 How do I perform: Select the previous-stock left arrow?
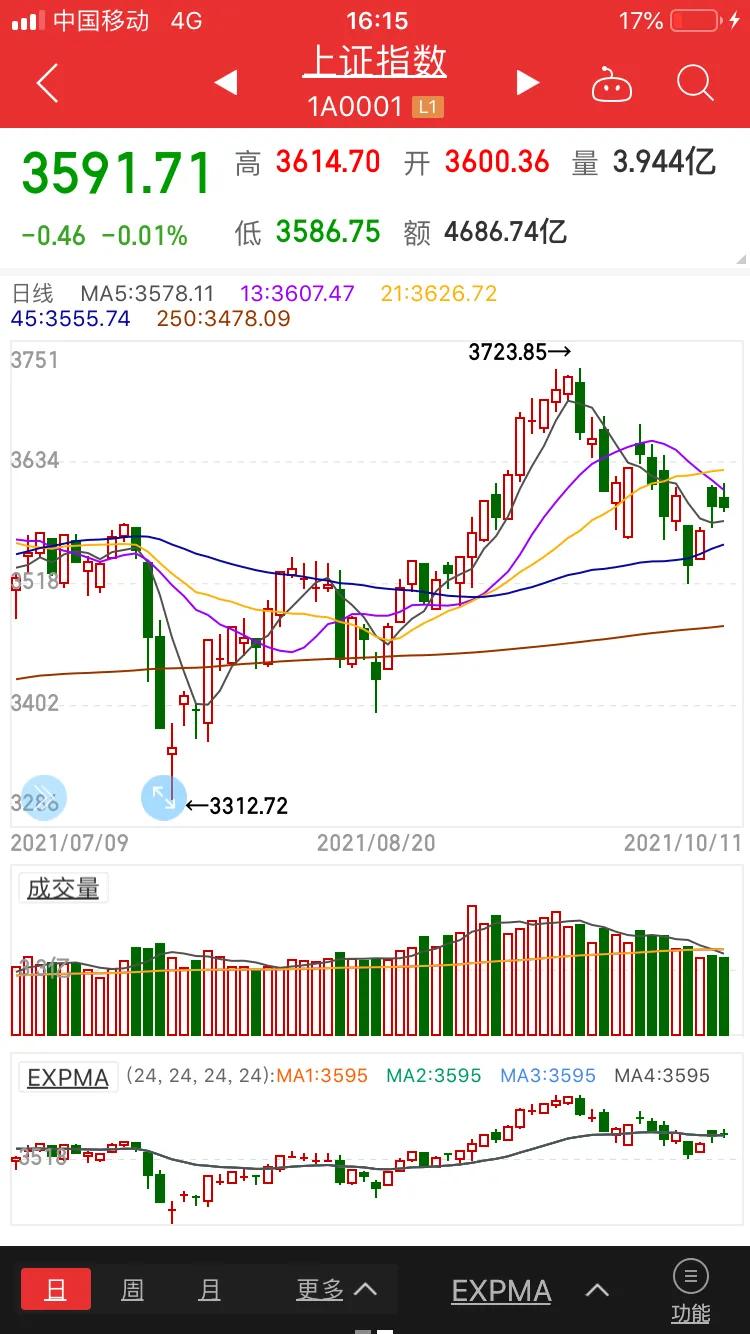click(227, 84)
